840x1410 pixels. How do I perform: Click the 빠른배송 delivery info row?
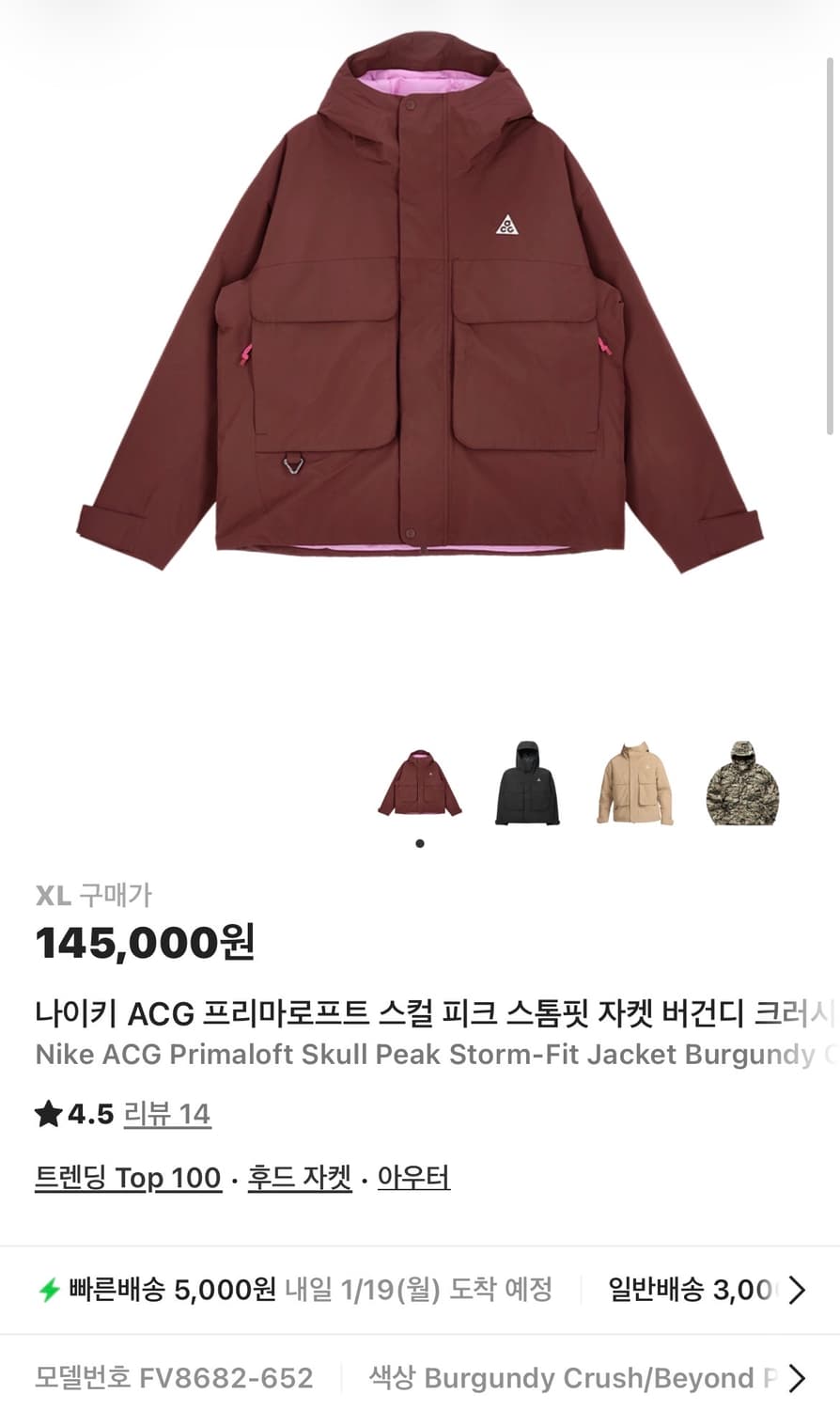click(x=282, y=1291)
